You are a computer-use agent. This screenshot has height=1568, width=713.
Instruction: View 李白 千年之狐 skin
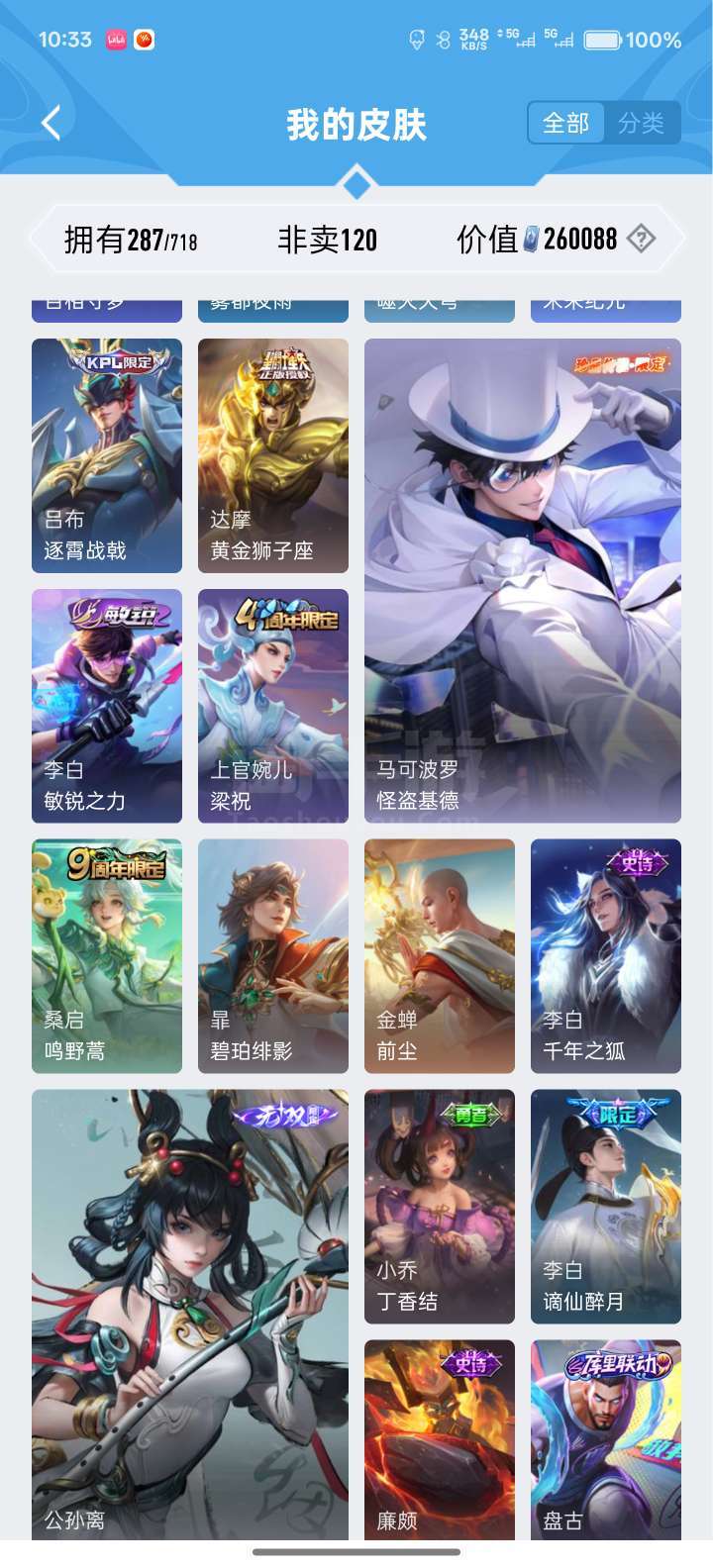606,956
